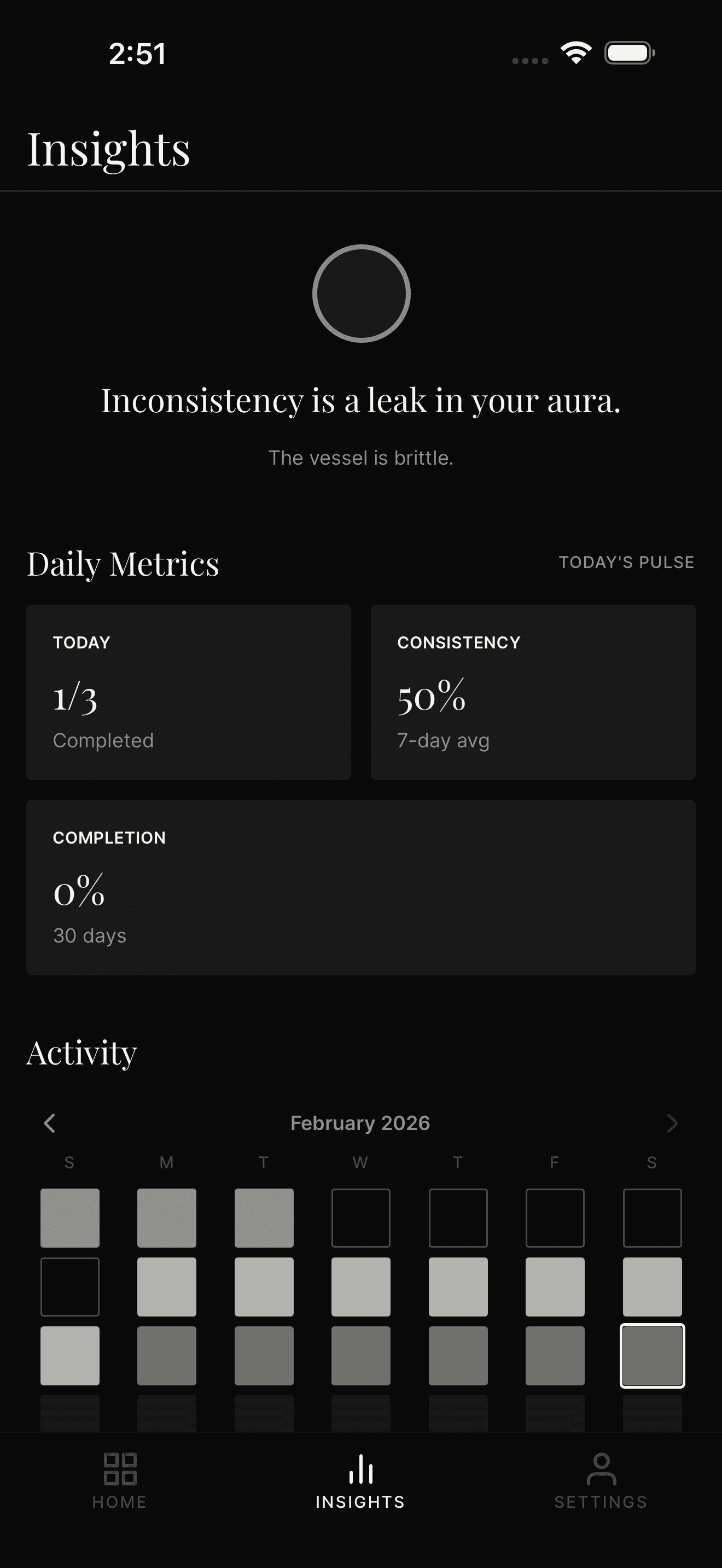The height and width of the screenshot is (1568, 722).
Task: Advance to next month with right chevron
Action: tap(672, 1123)
